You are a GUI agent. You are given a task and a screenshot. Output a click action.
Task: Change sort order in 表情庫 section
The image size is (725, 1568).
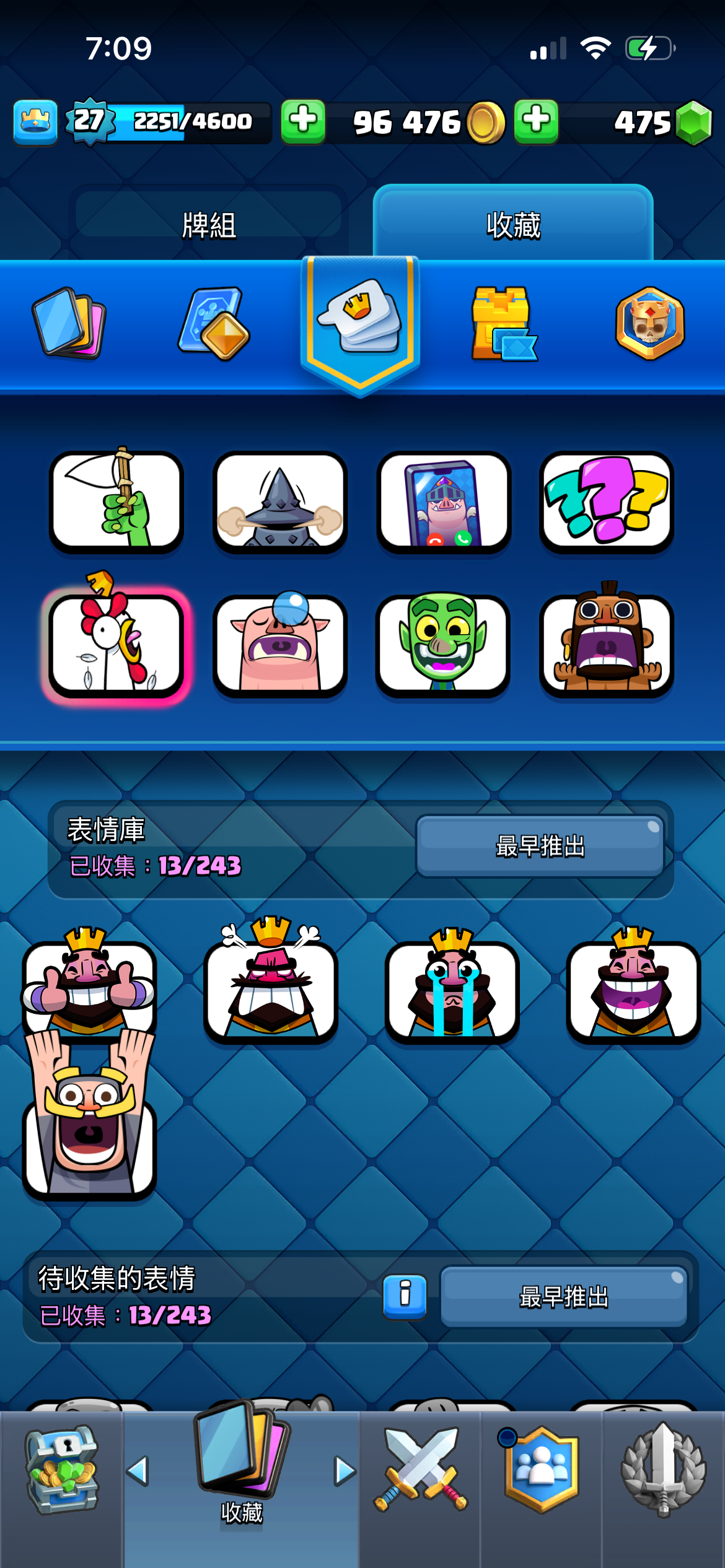point(540,846)
